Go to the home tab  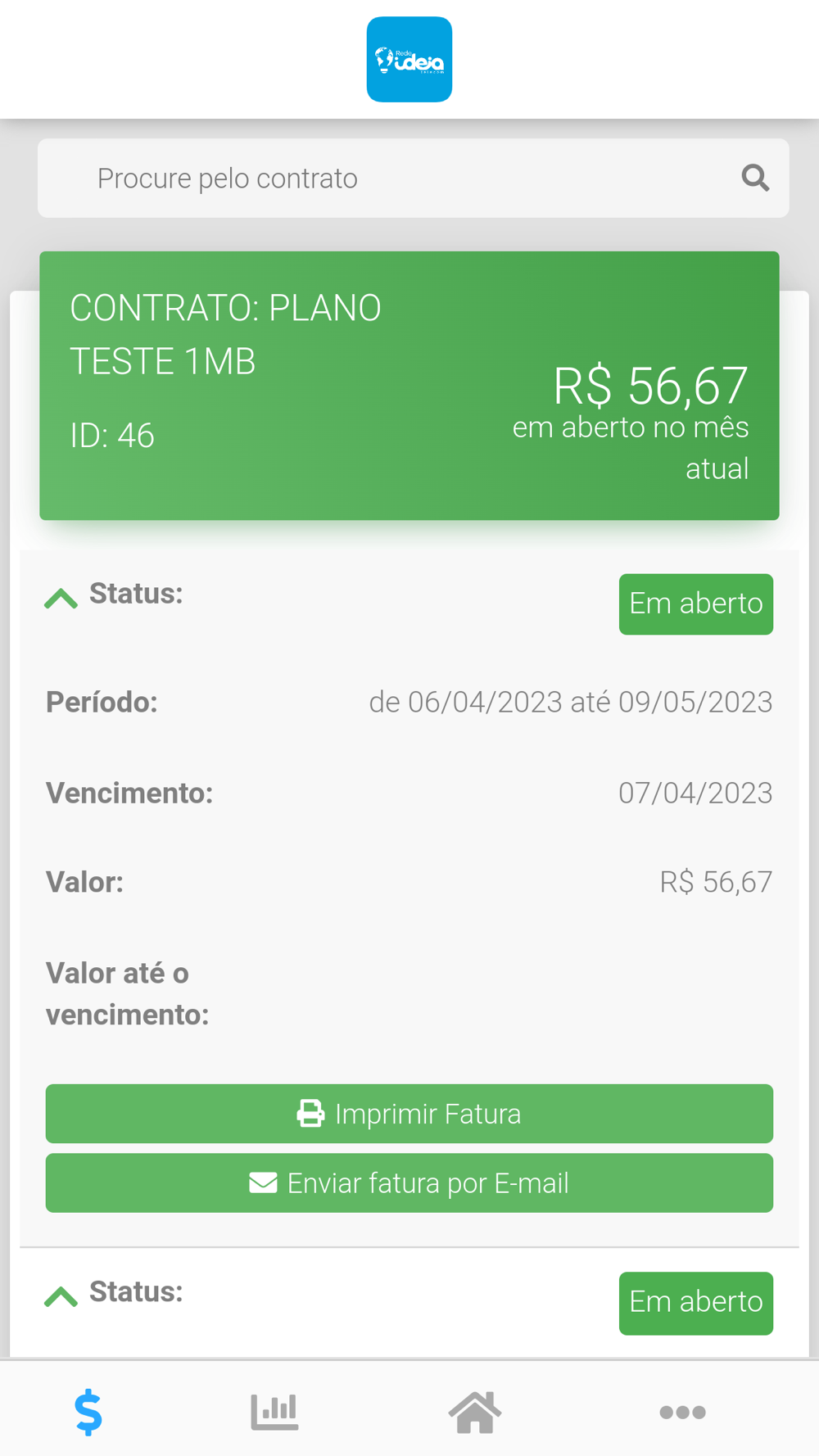click(x=475, y=1412)
